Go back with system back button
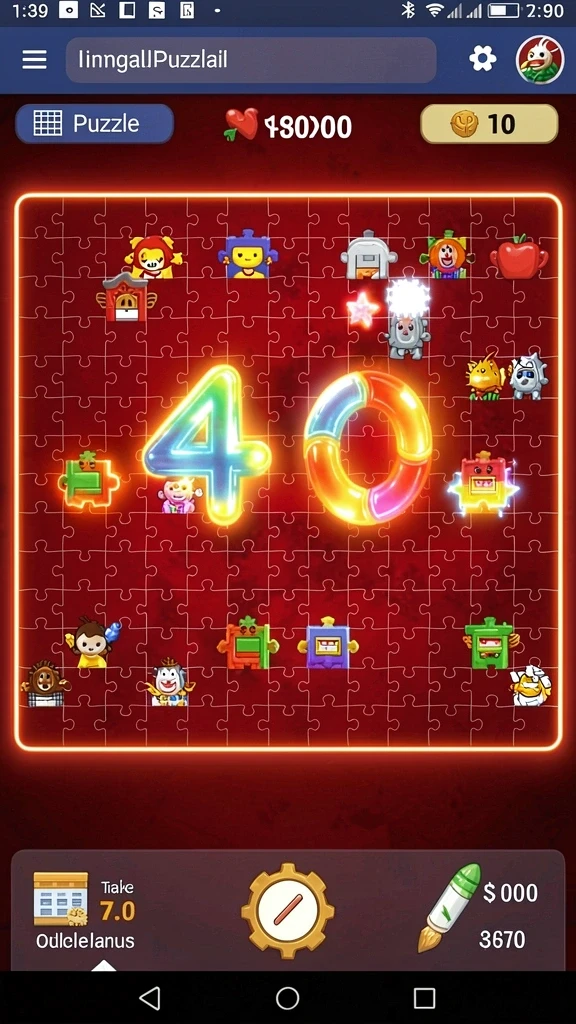The image size is (576, 1024). (150, 998)
